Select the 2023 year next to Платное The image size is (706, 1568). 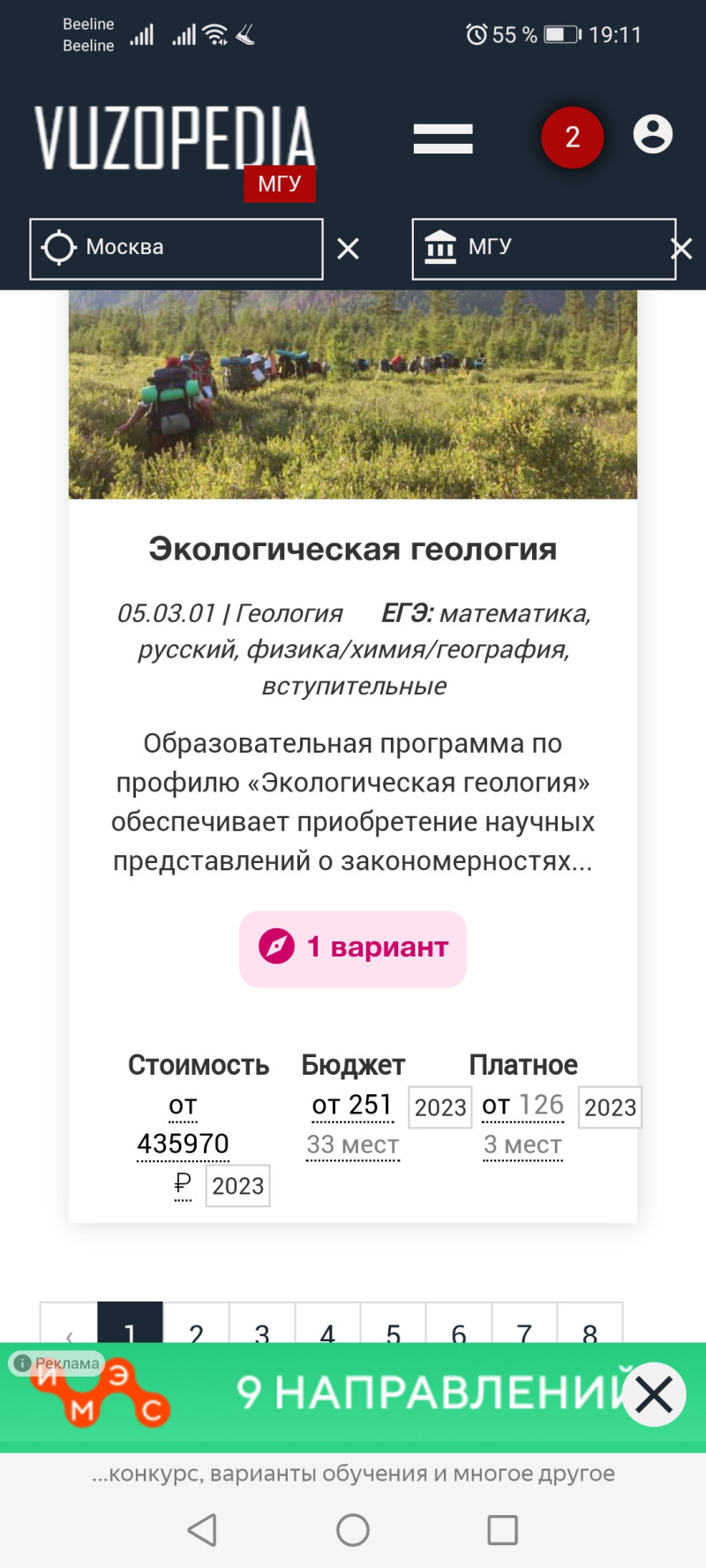click(610, 1107)
